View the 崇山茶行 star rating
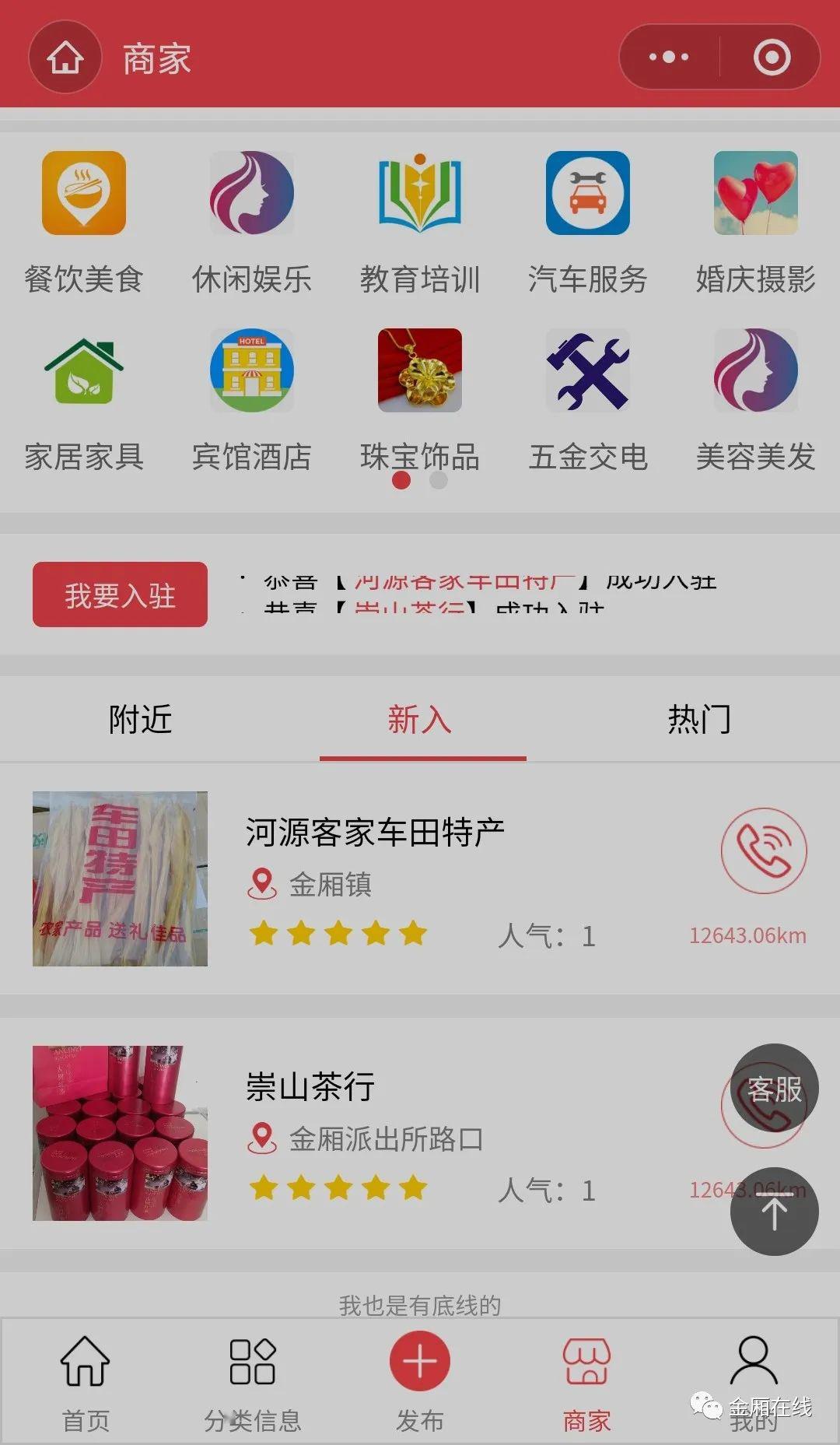 (x=336, y=1188)
